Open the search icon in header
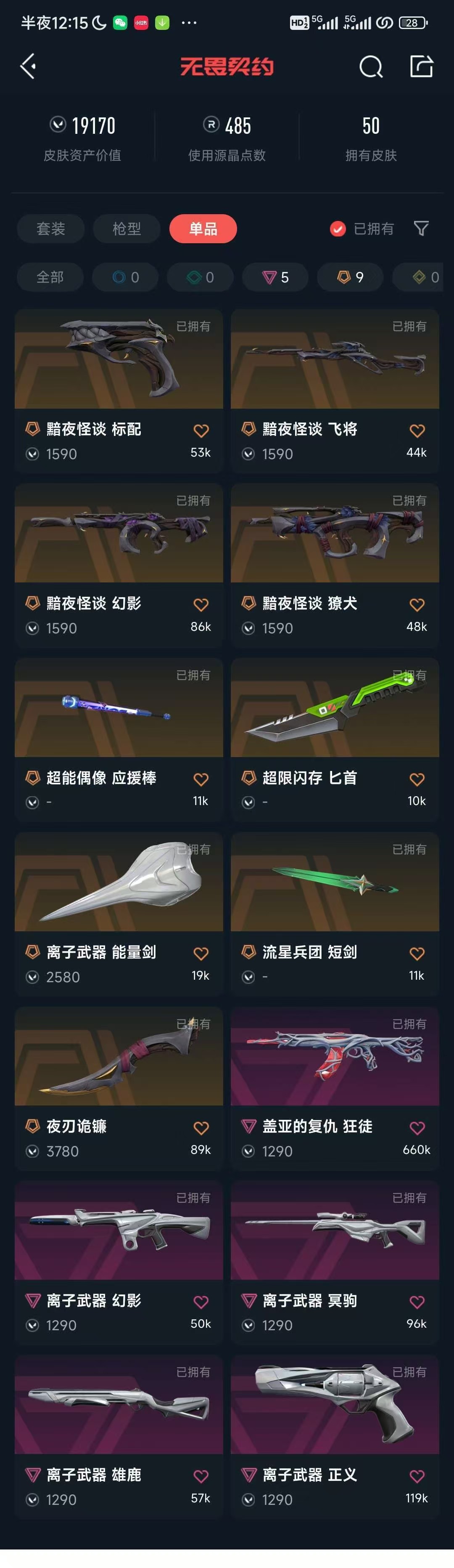The height and width of the screenshot is (1568, 454). pos(371,66)
